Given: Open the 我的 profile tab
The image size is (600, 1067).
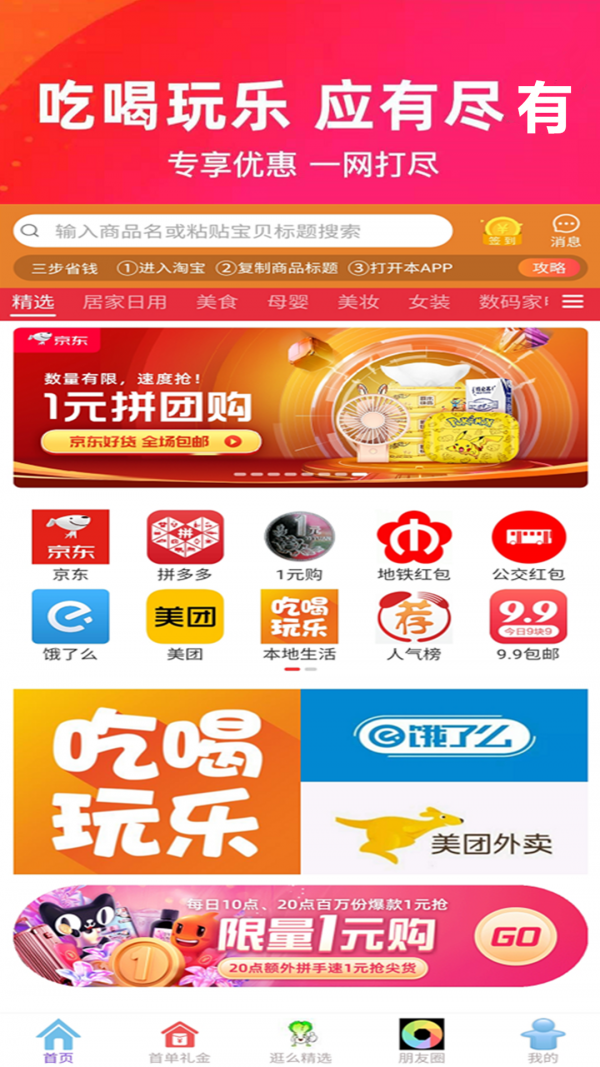Looking at the screenshot, I should coord(543,1041).
